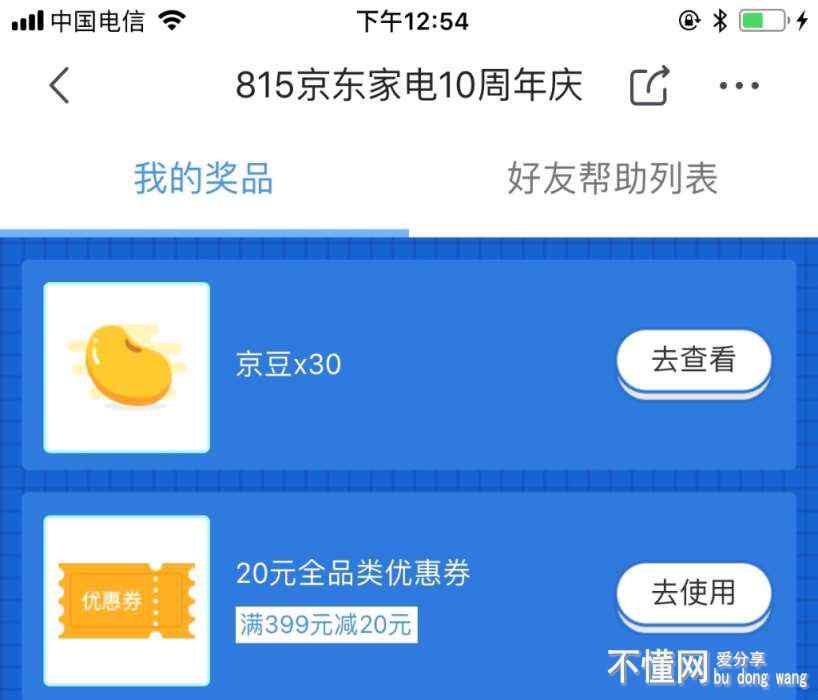Share the 815京东家电 page

(649, 86)
